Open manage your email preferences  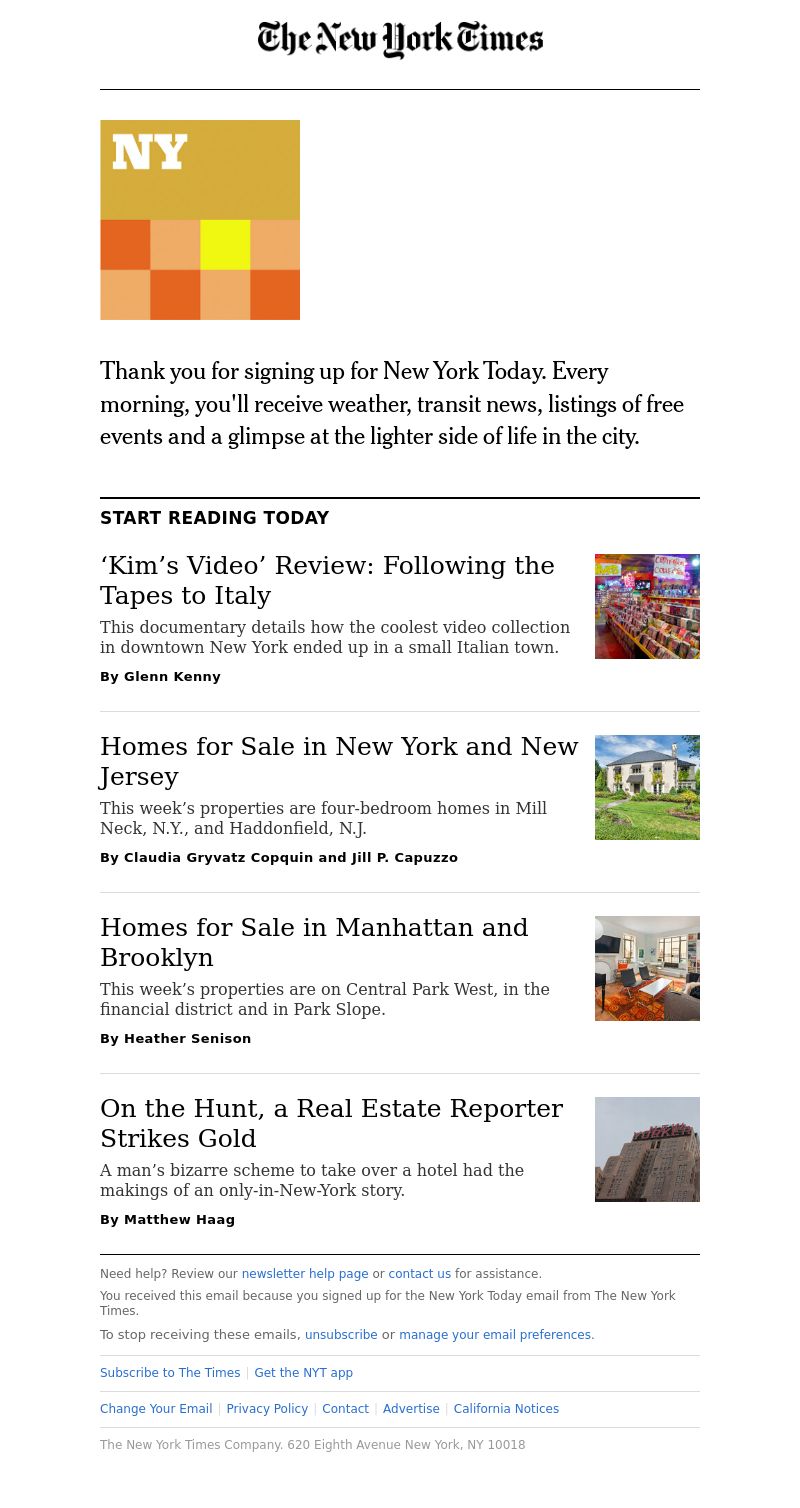coord(497,1335)
